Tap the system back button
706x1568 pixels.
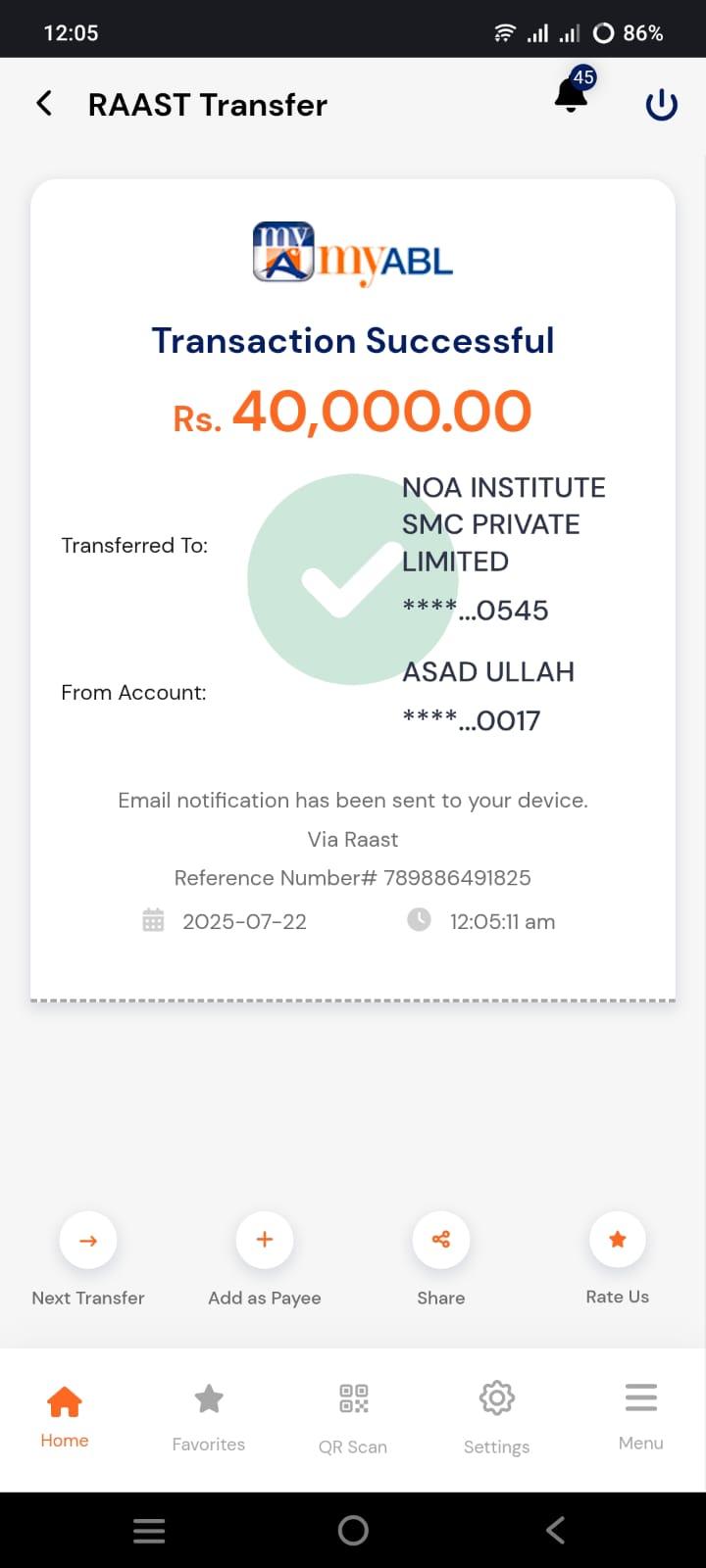coord(555,1530)
